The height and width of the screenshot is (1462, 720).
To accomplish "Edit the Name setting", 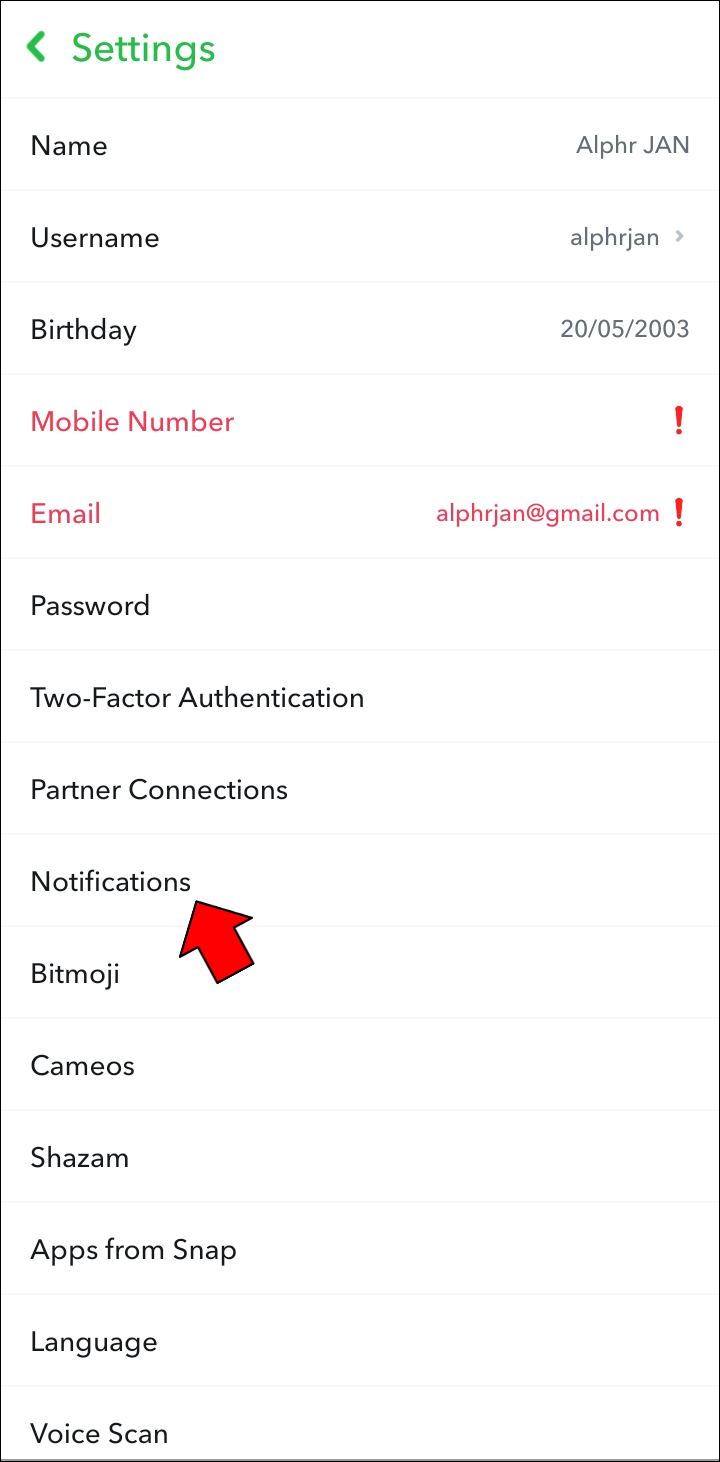I will [x=360, y=145].
